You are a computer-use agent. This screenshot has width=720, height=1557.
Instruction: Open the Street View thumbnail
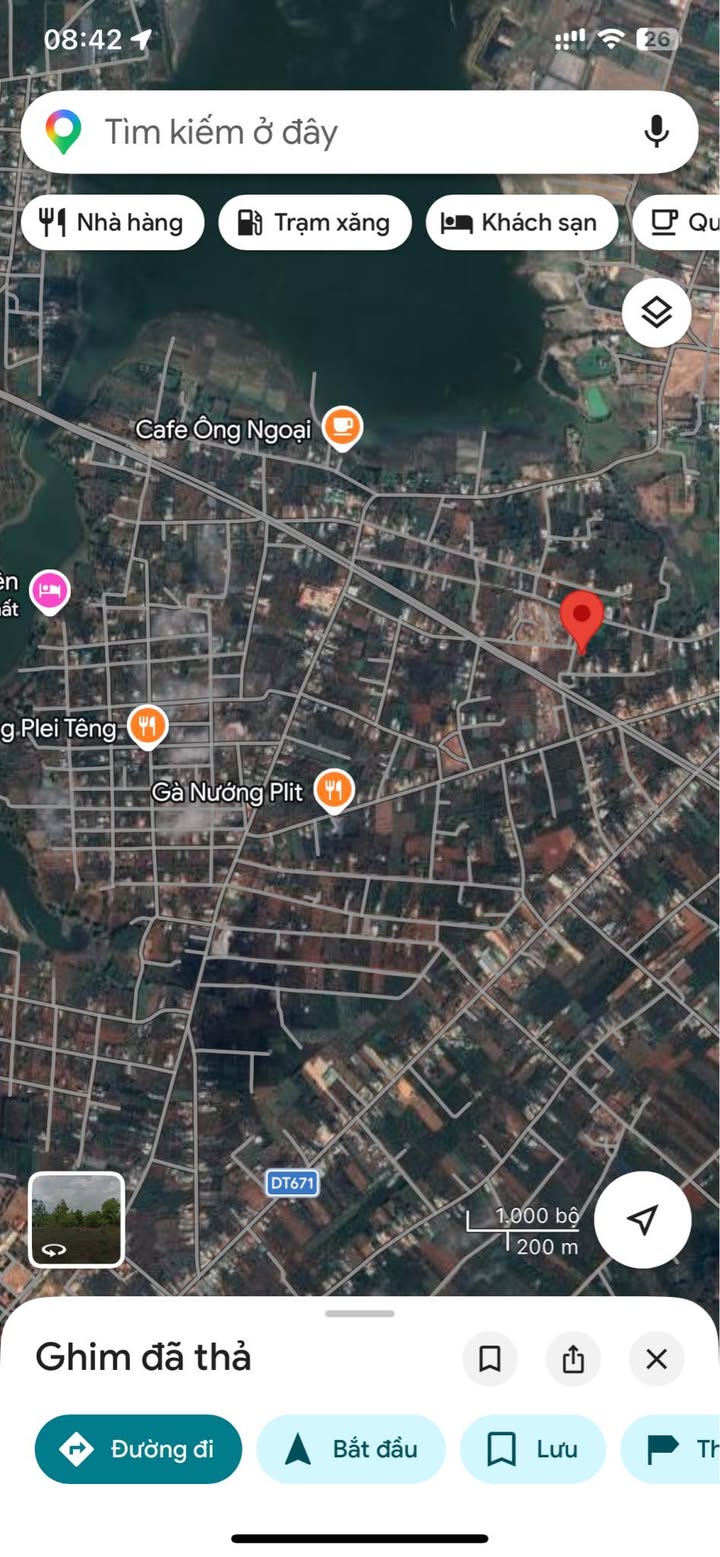(77, 1220)
